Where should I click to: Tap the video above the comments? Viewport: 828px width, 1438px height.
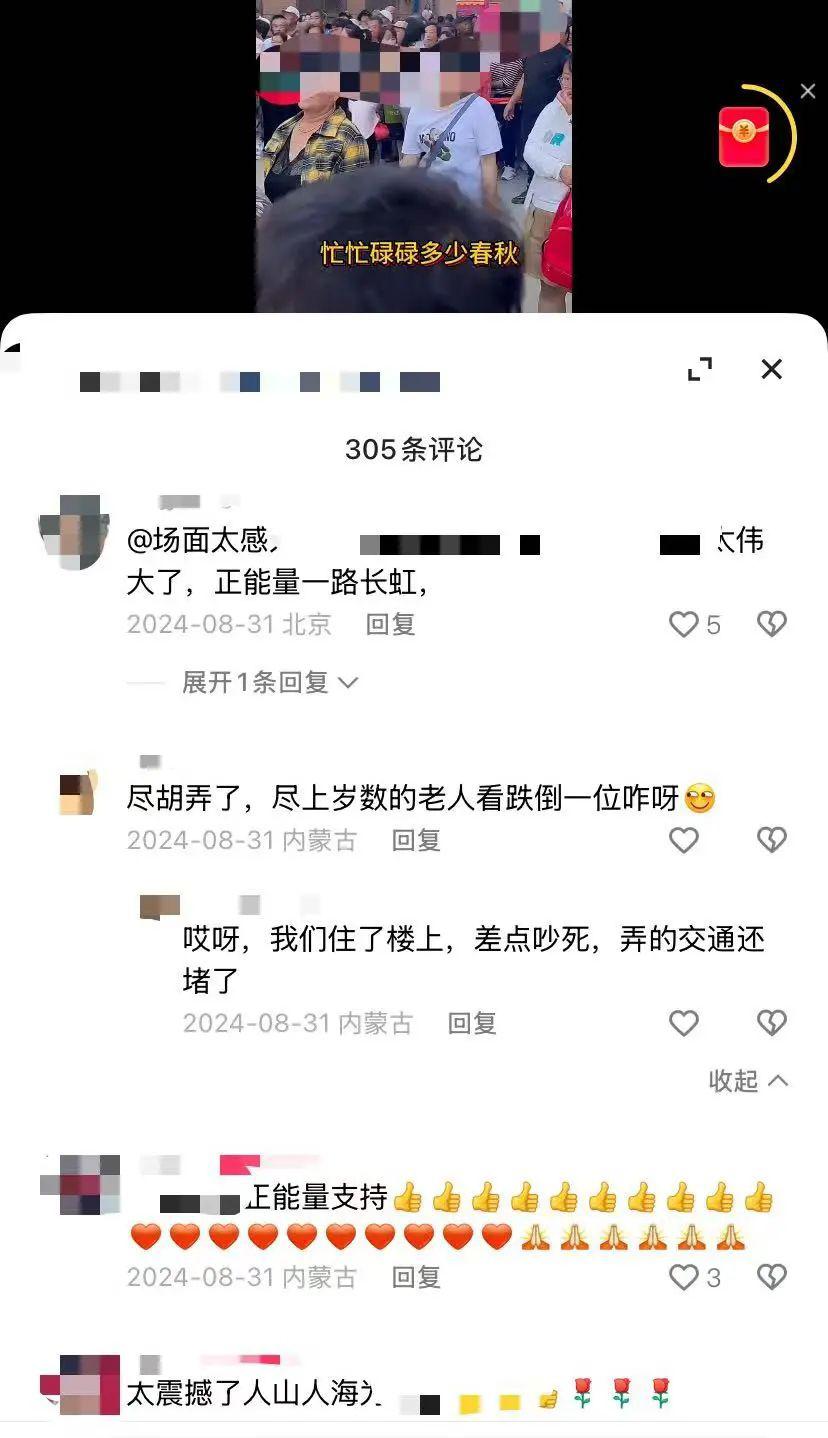tap(413, 150)
